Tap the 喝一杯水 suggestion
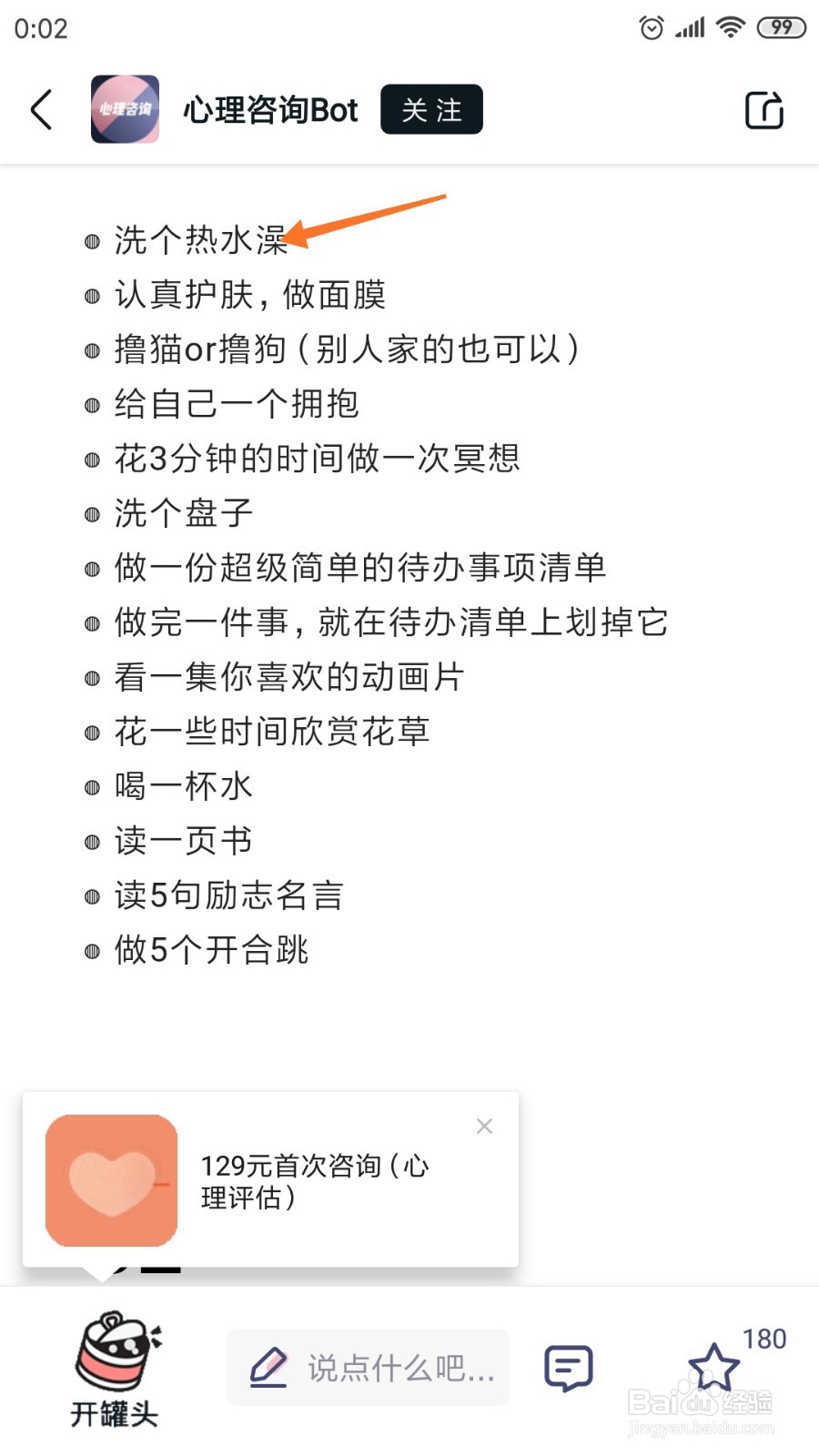 [182, 785]
